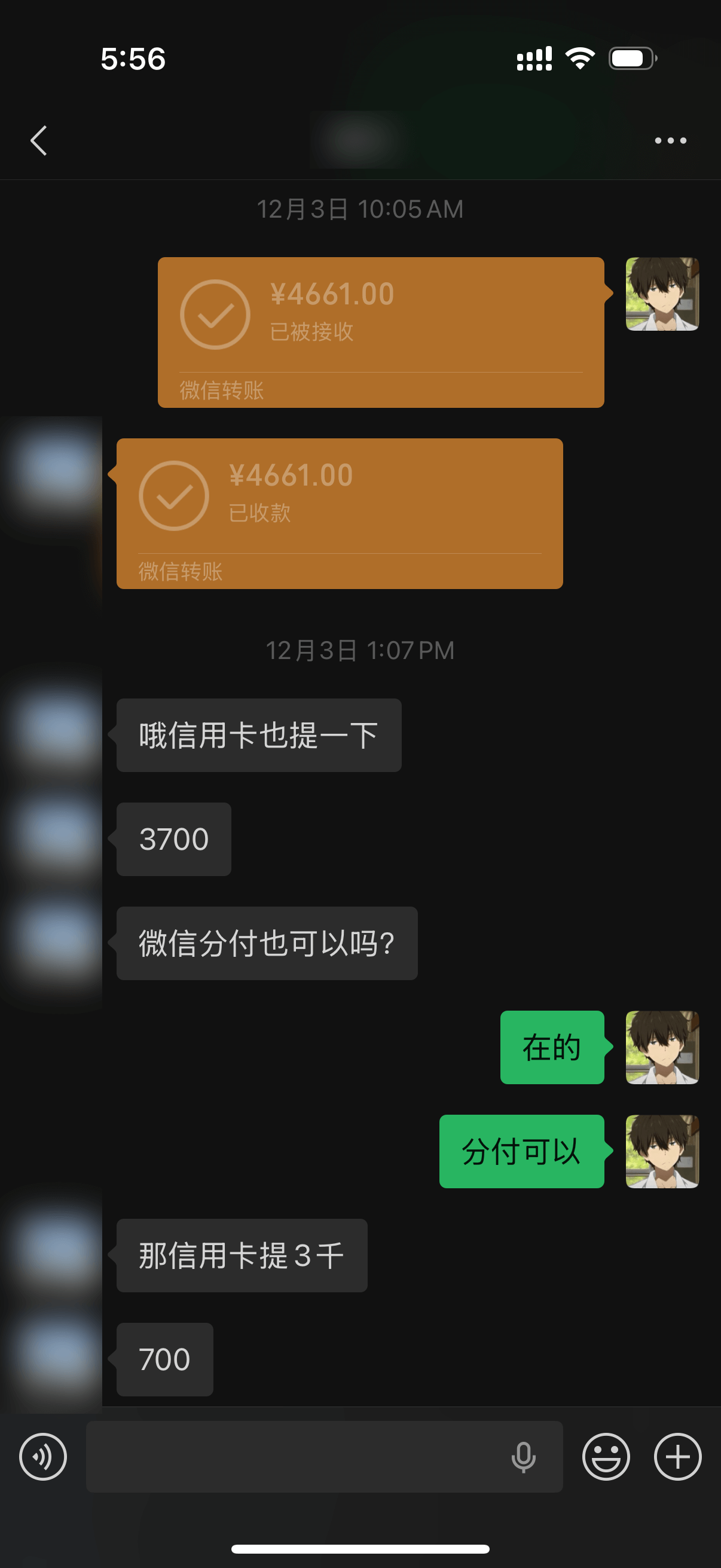Go back to the chat list

39,141
